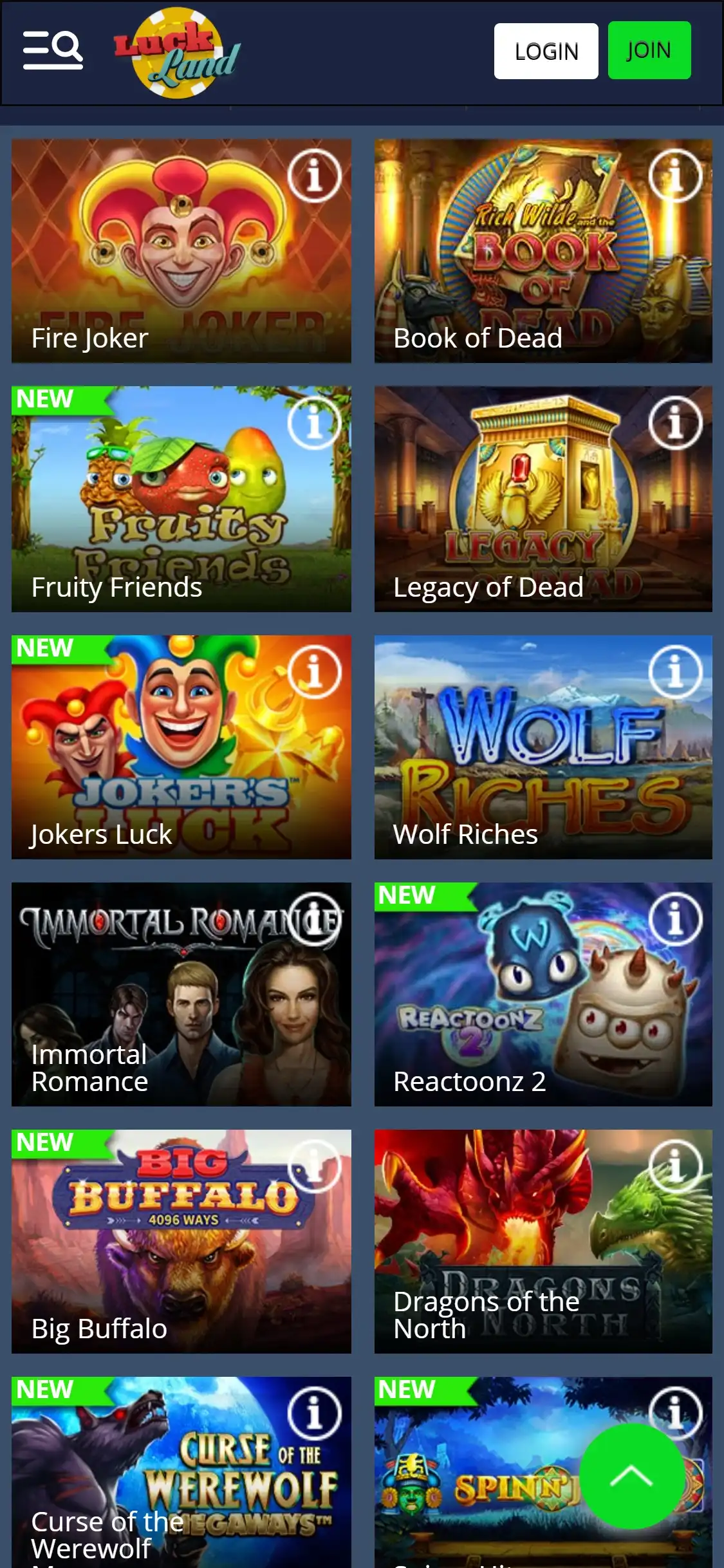Tap the LOGIN button

tap(546, 51)
